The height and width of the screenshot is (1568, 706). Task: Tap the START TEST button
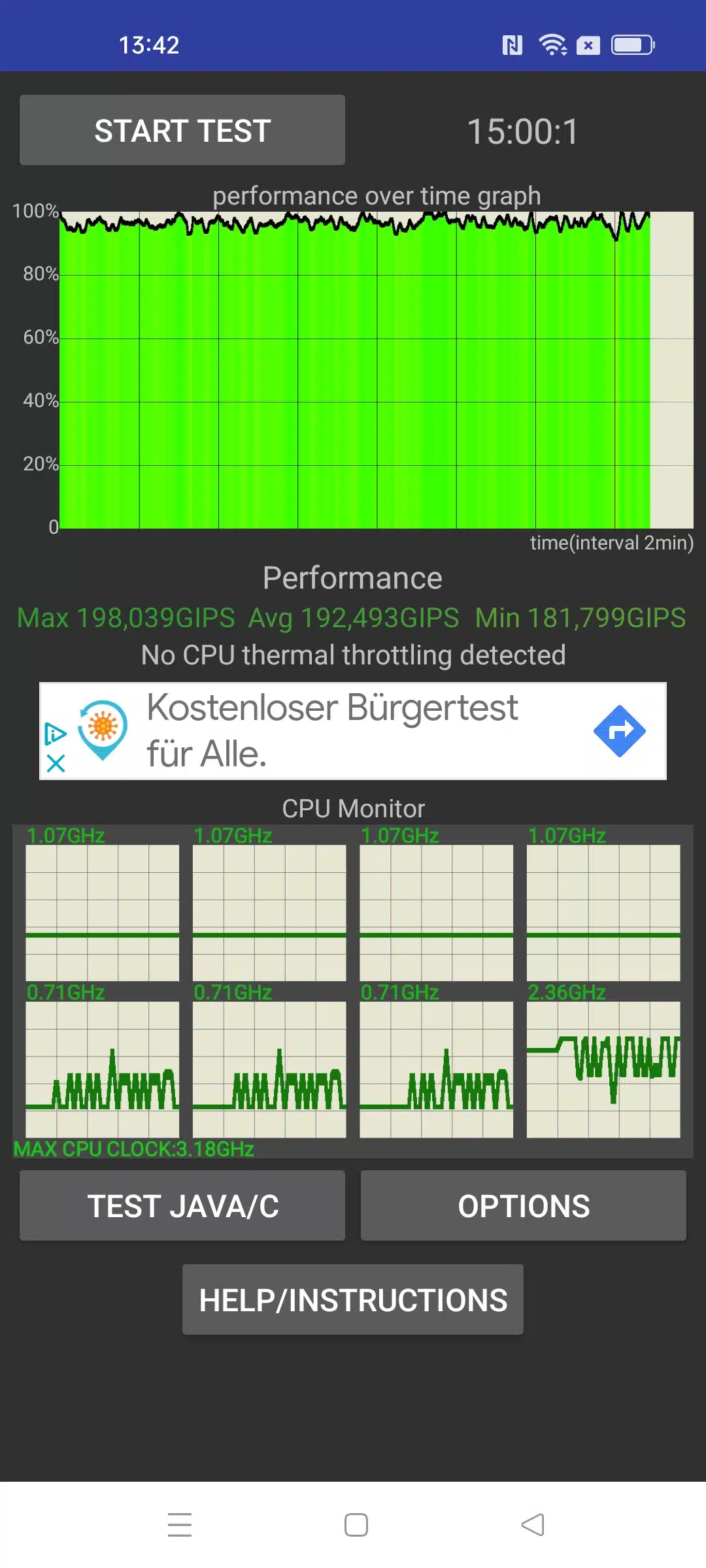(182, 130)
